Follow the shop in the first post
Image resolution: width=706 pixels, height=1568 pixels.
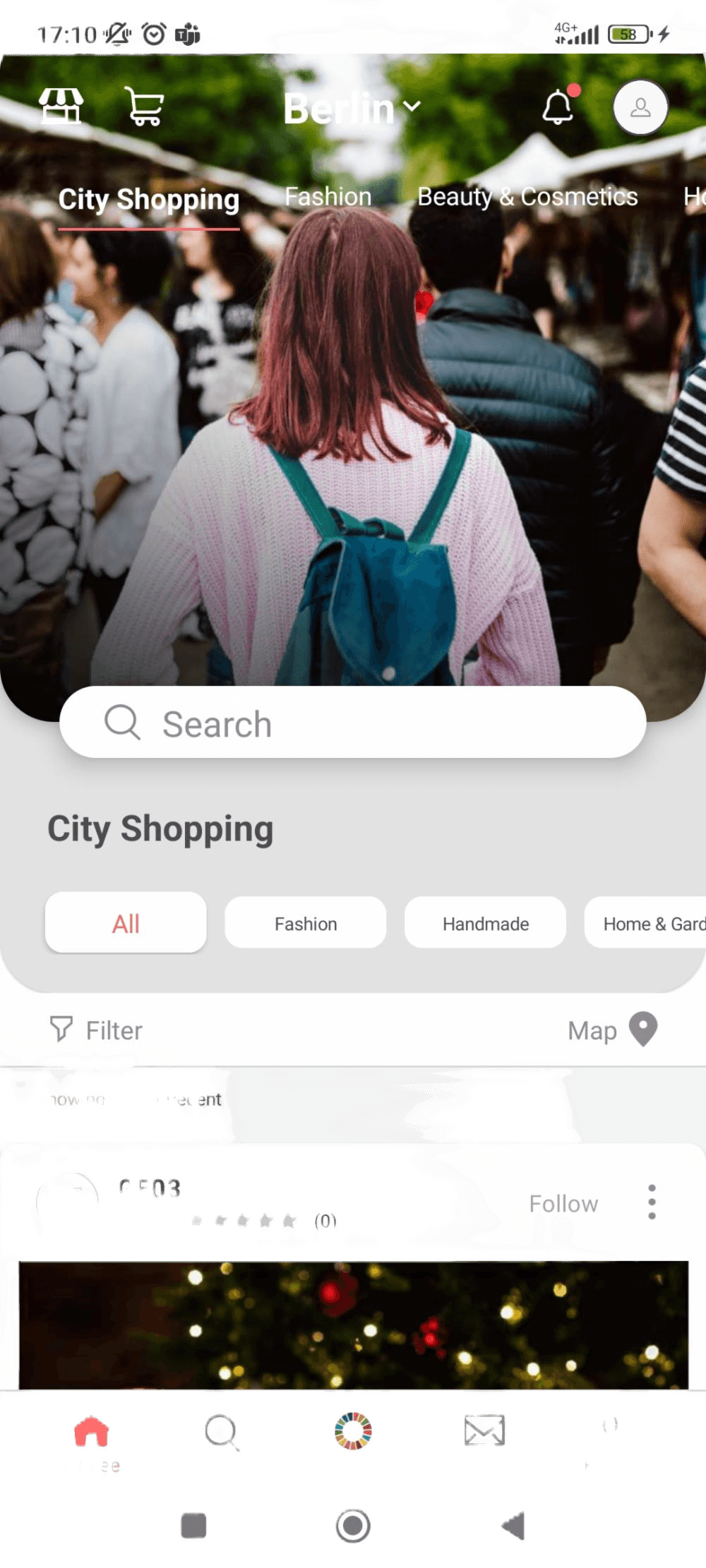coord(563,1203)
